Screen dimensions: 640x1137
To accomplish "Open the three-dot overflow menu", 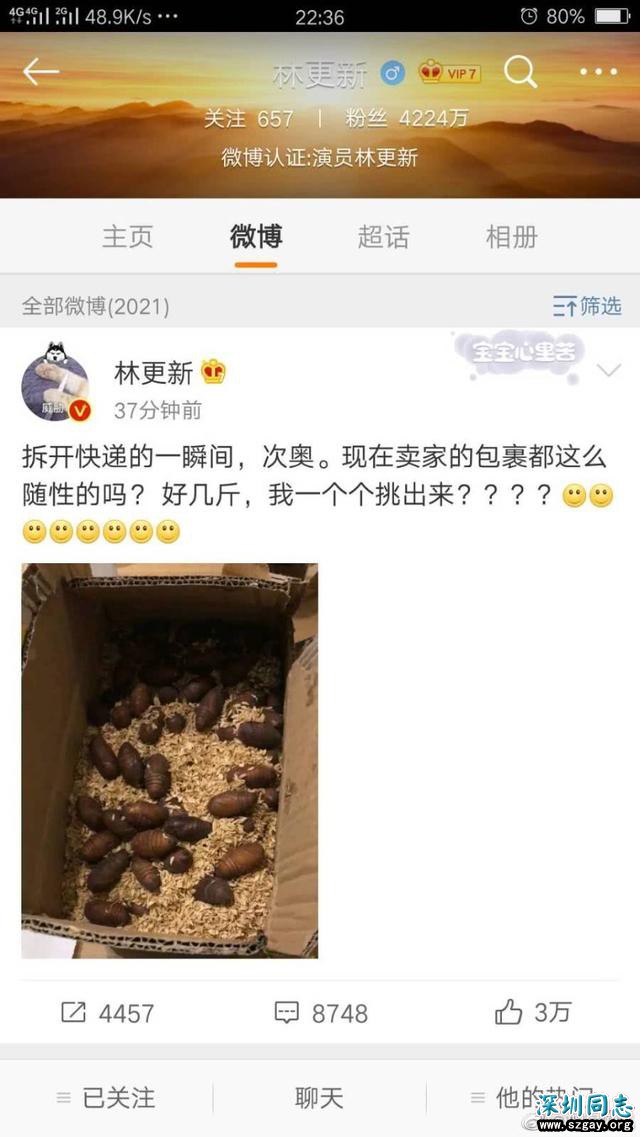I will pyautogui.click(x=598, y=71).
